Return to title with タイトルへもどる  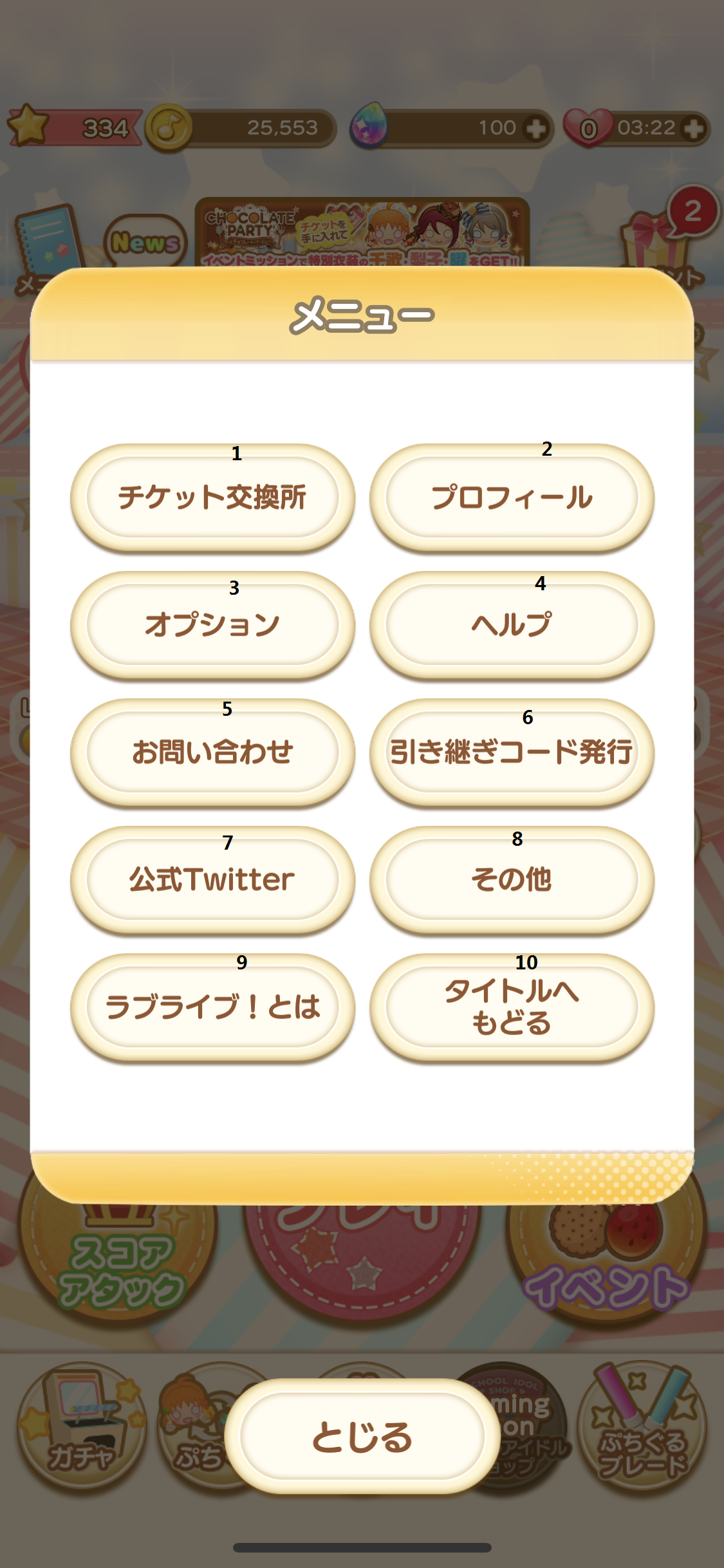(x=512, y=1007)
